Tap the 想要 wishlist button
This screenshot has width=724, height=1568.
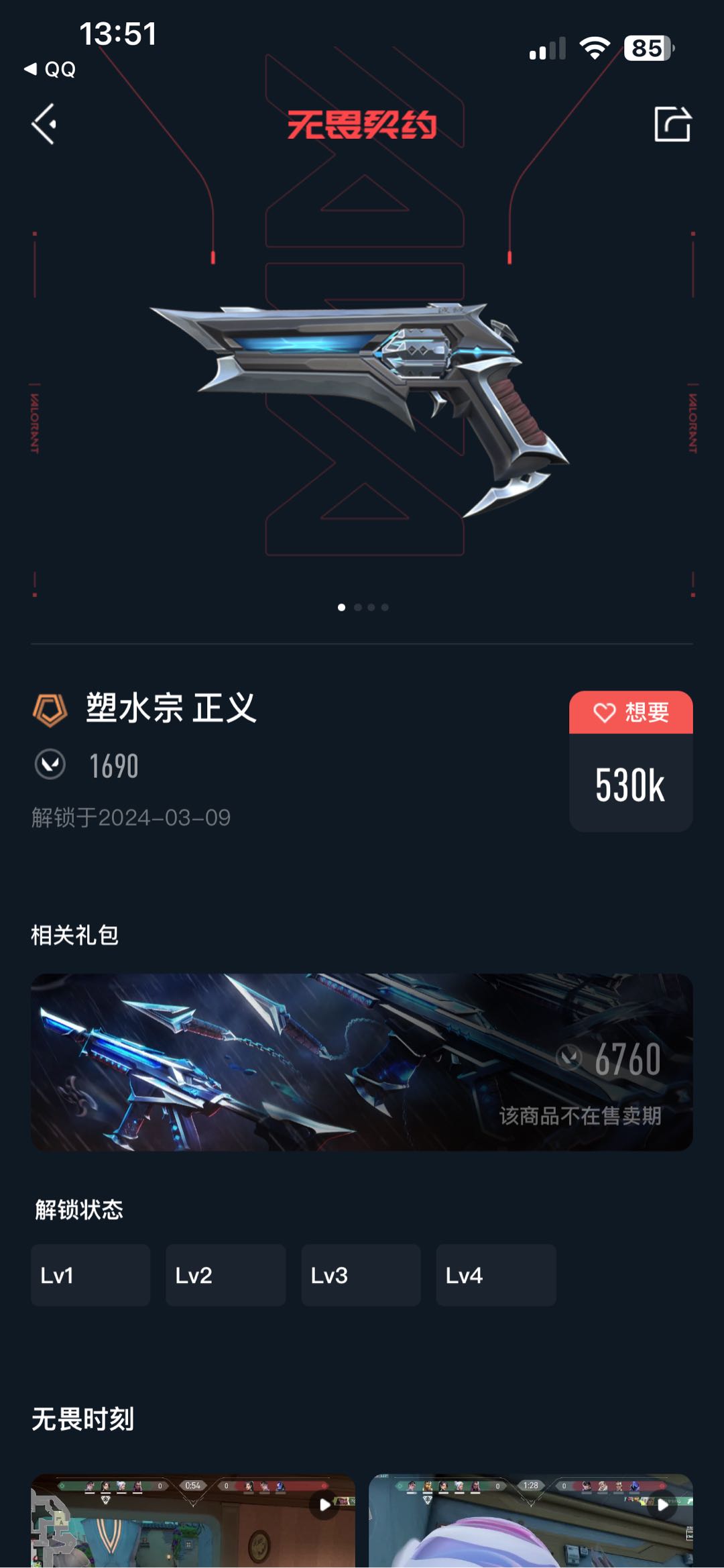(631, 712)
